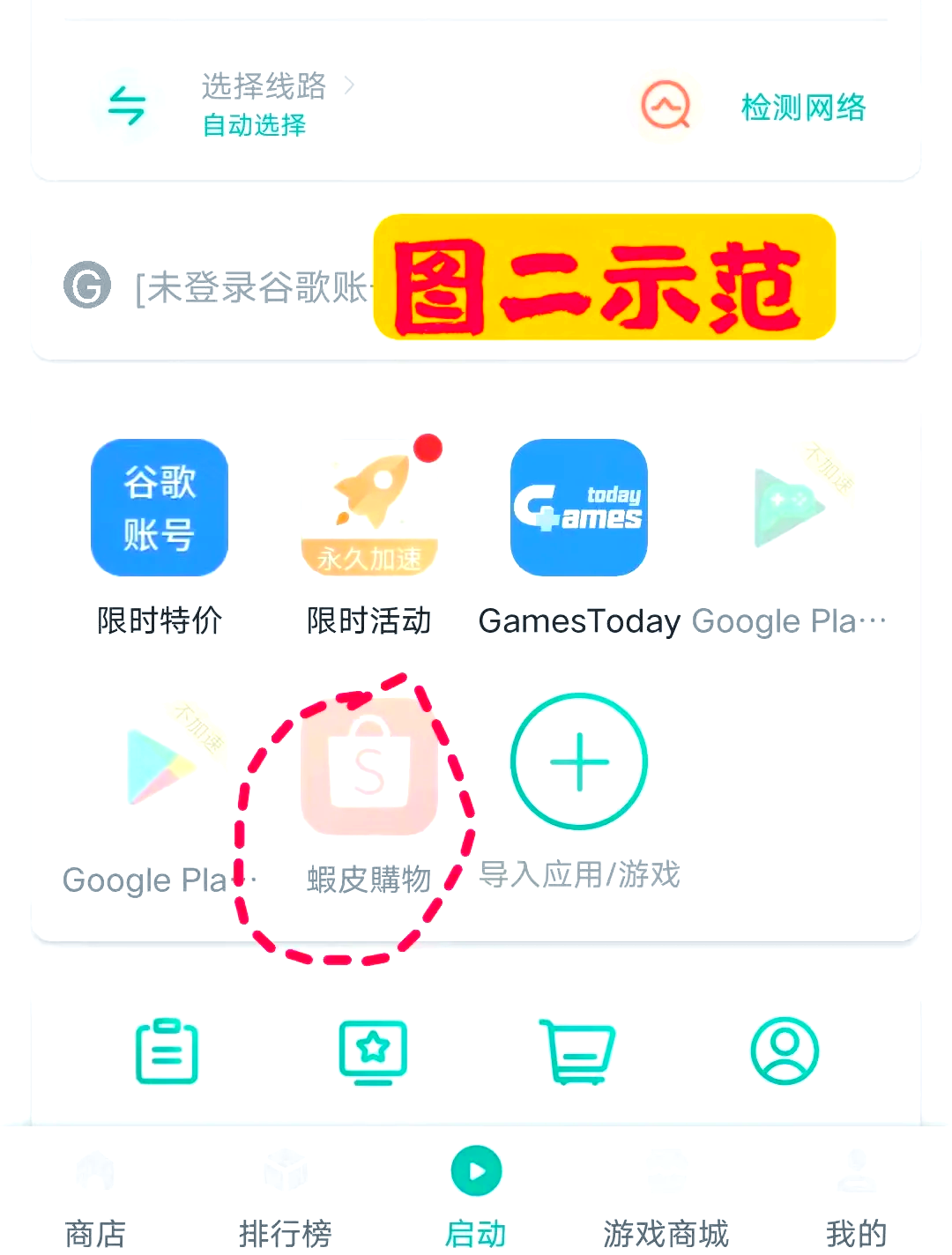
Task: Tap the second Google Play icon
Action: 160,765
